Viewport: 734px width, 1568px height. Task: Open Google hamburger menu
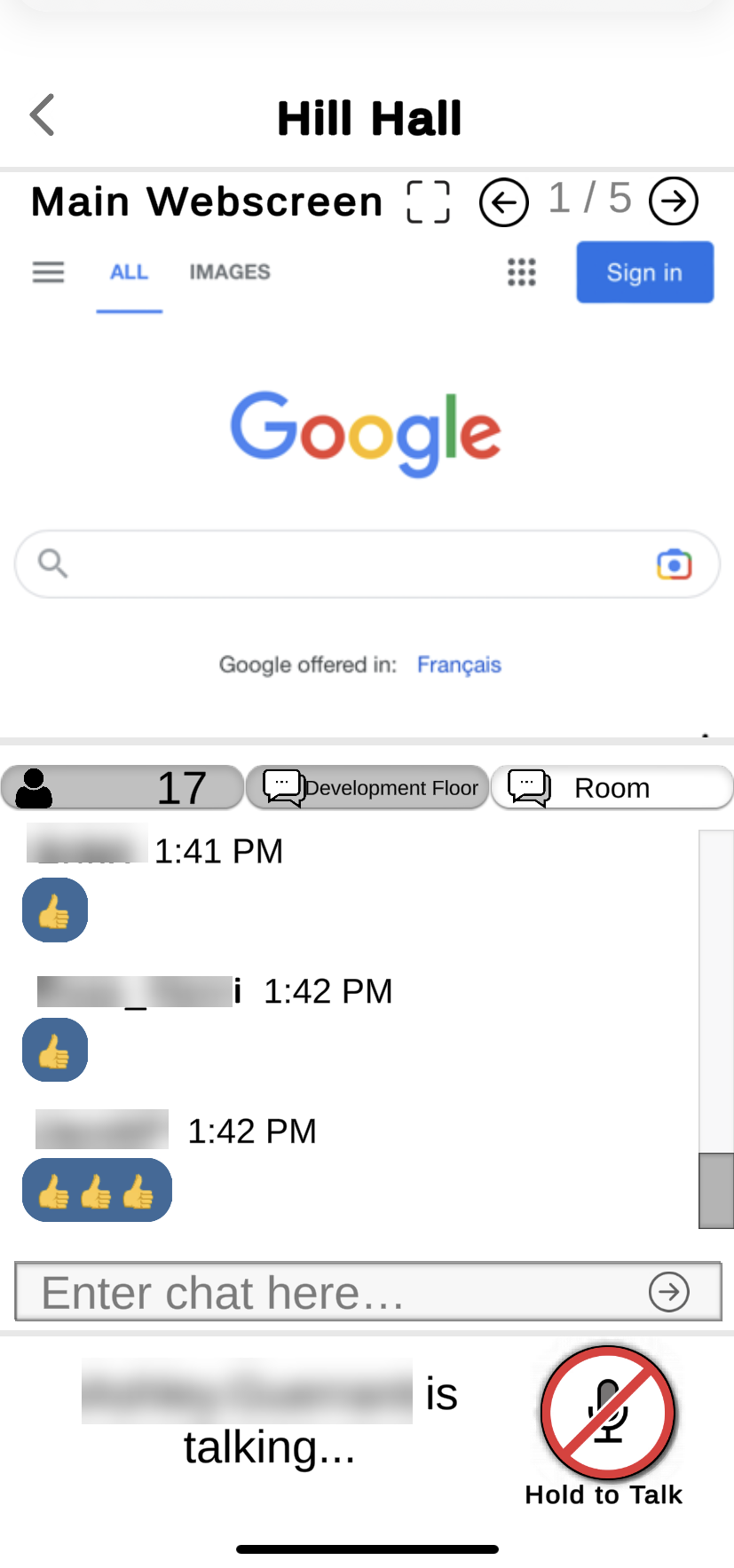[48, 272]
